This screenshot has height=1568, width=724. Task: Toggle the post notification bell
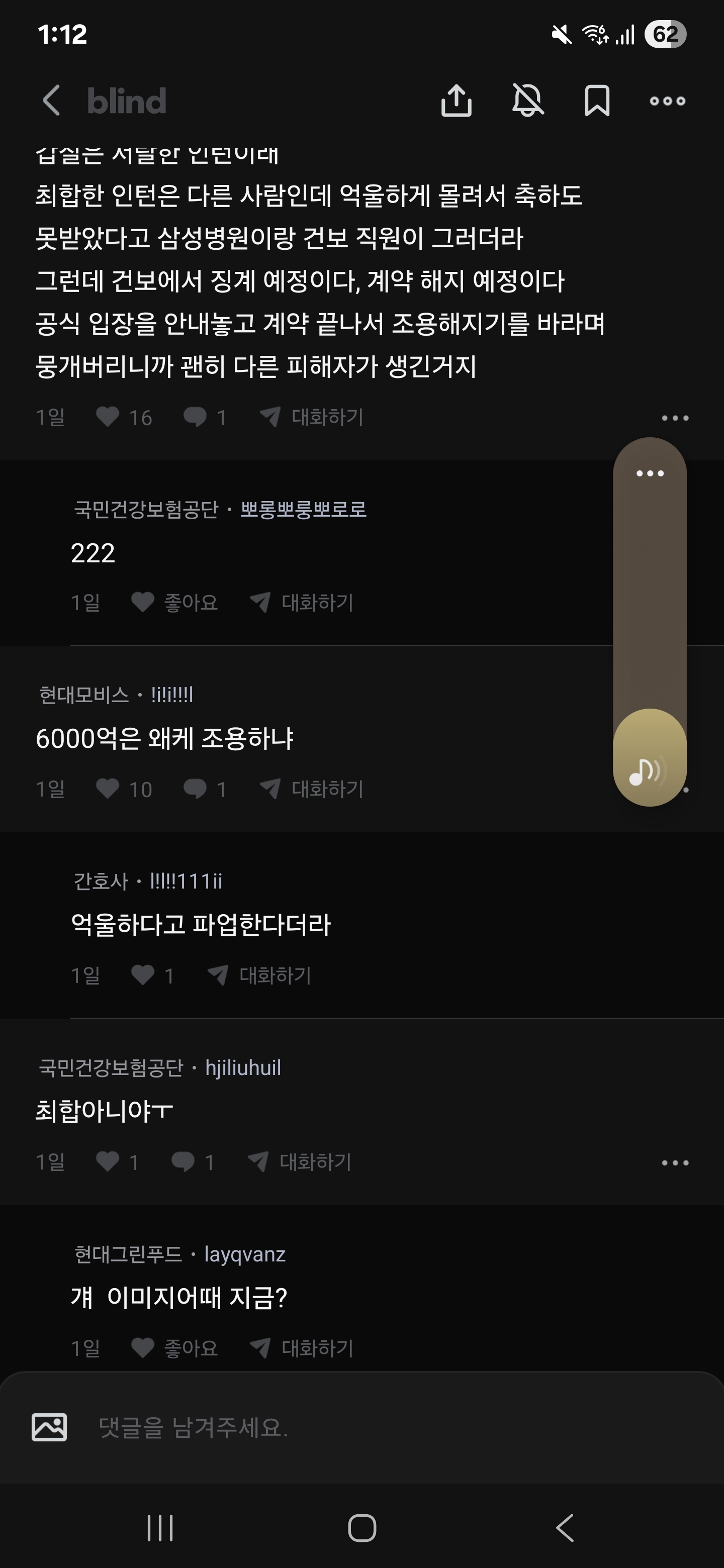click(x=527, y=101)
